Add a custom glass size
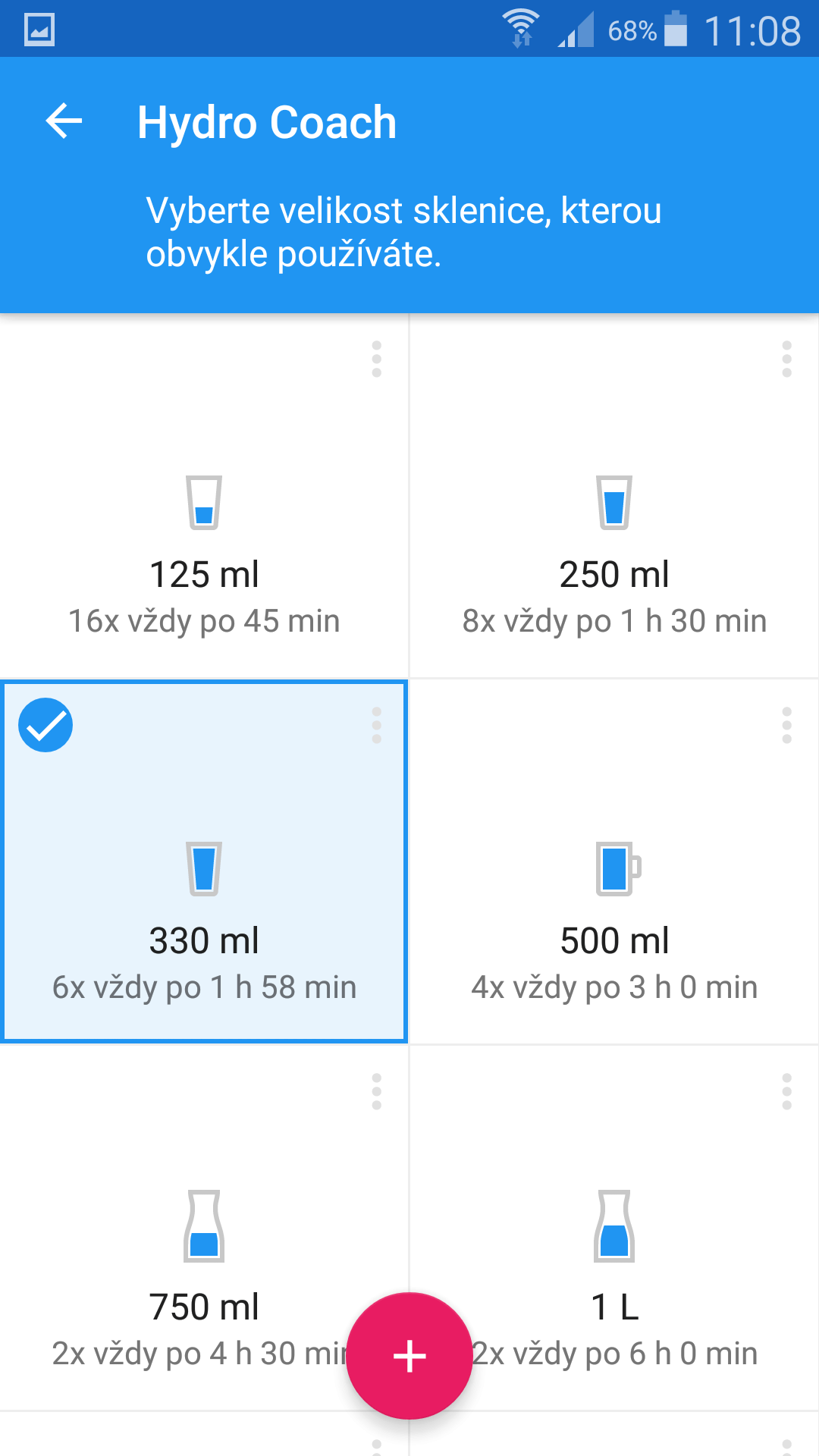The width and height of the screenshot is (819, 1456). [409, 1356]
